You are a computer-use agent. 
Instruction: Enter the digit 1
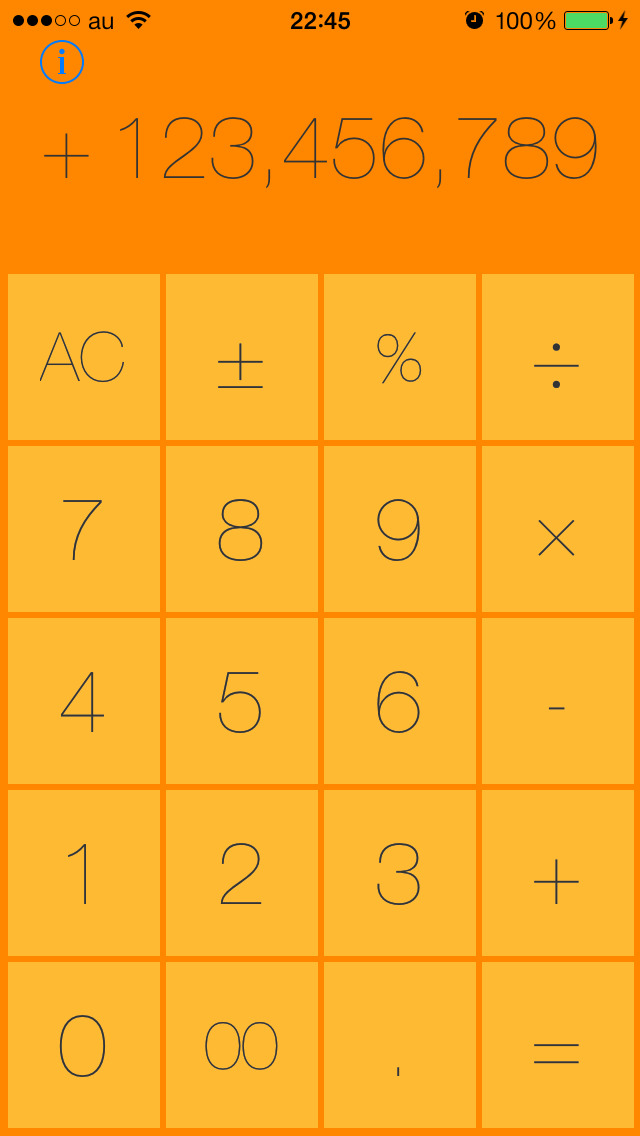pyautogui.click(x=83, y=873)
